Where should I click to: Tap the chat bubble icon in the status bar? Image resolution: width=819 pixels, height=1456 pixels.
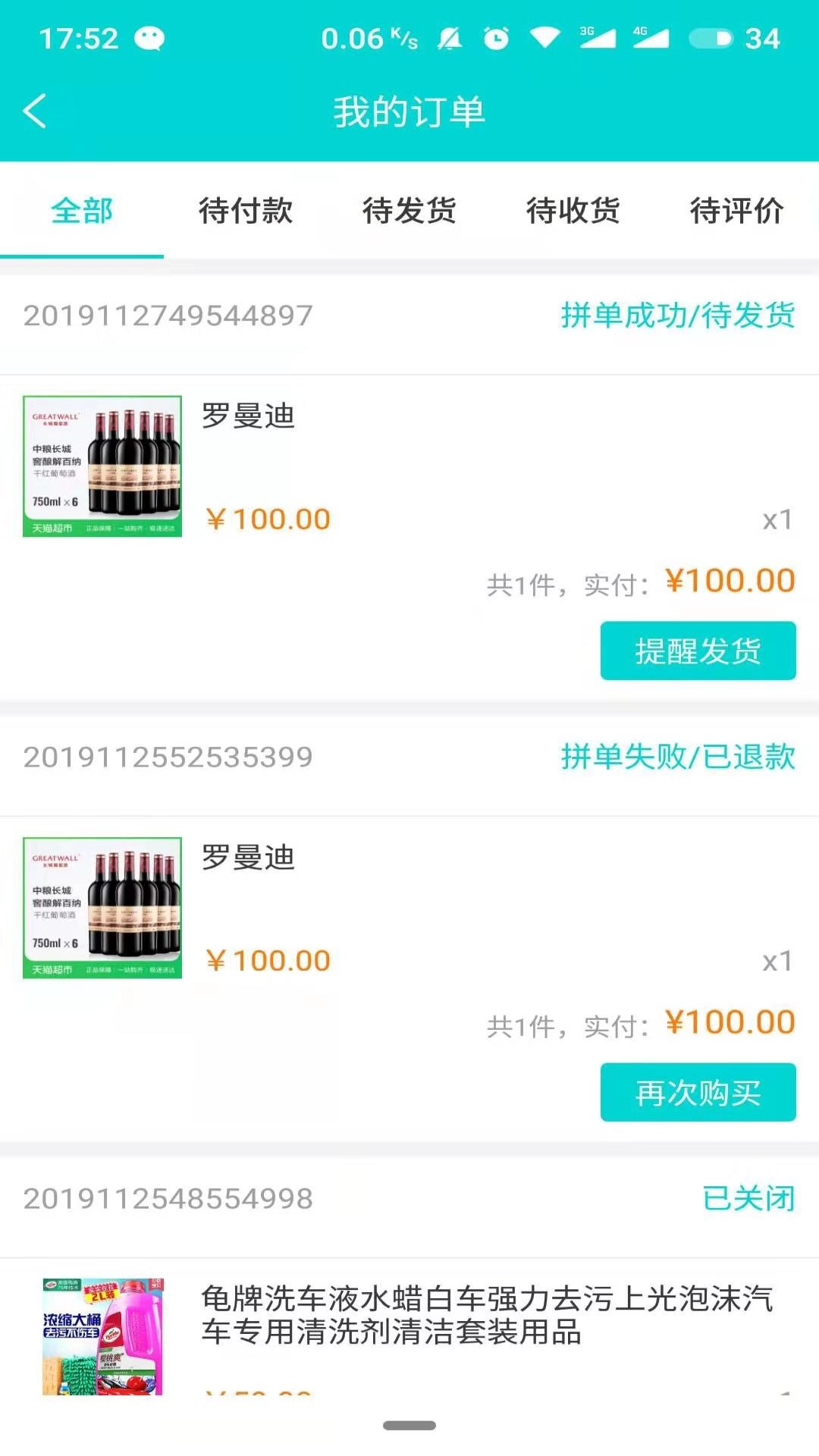(x=152, y=37)
